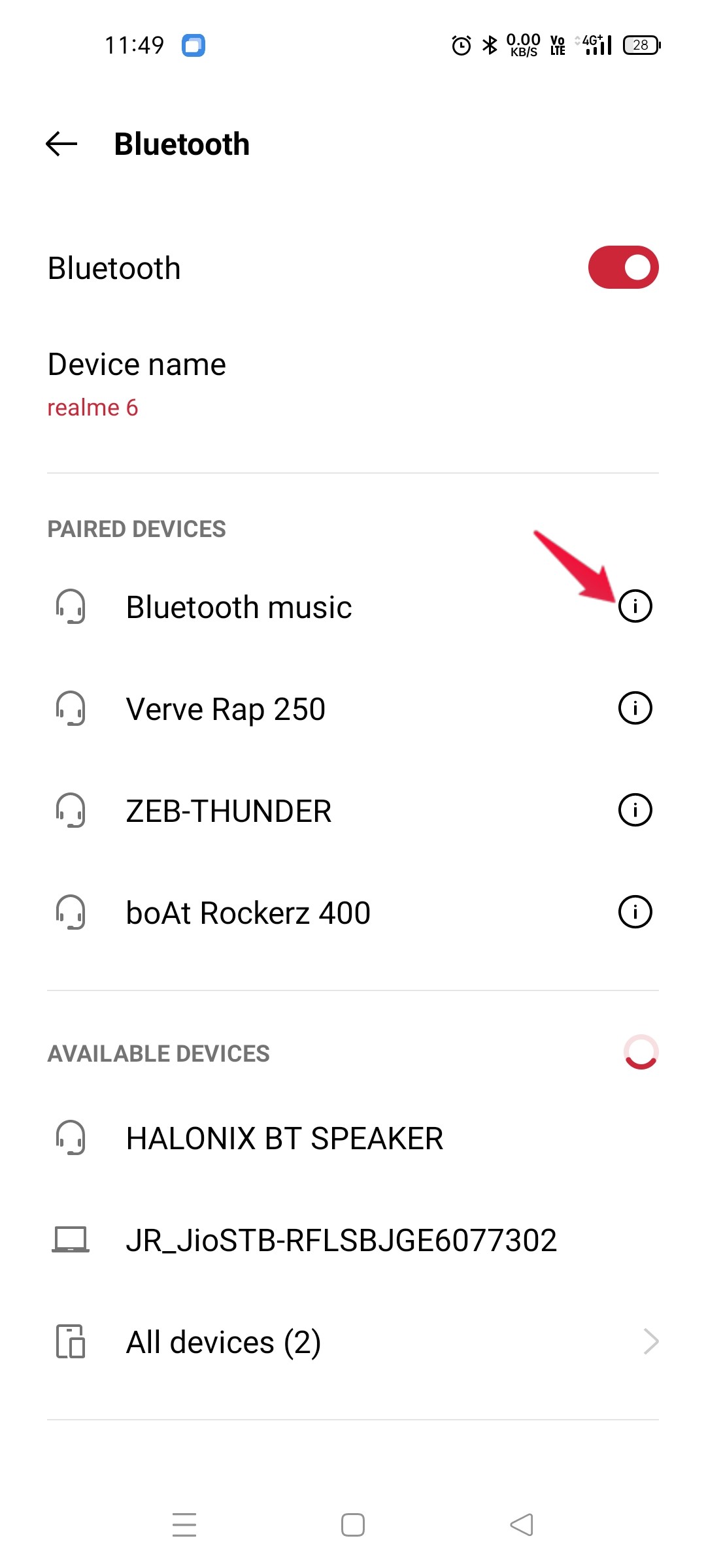Image resolution: width=706 pixels, height=1568 pixels.
Task: Go back from Bluetooth settings
Action: click(x=61, y=144)
